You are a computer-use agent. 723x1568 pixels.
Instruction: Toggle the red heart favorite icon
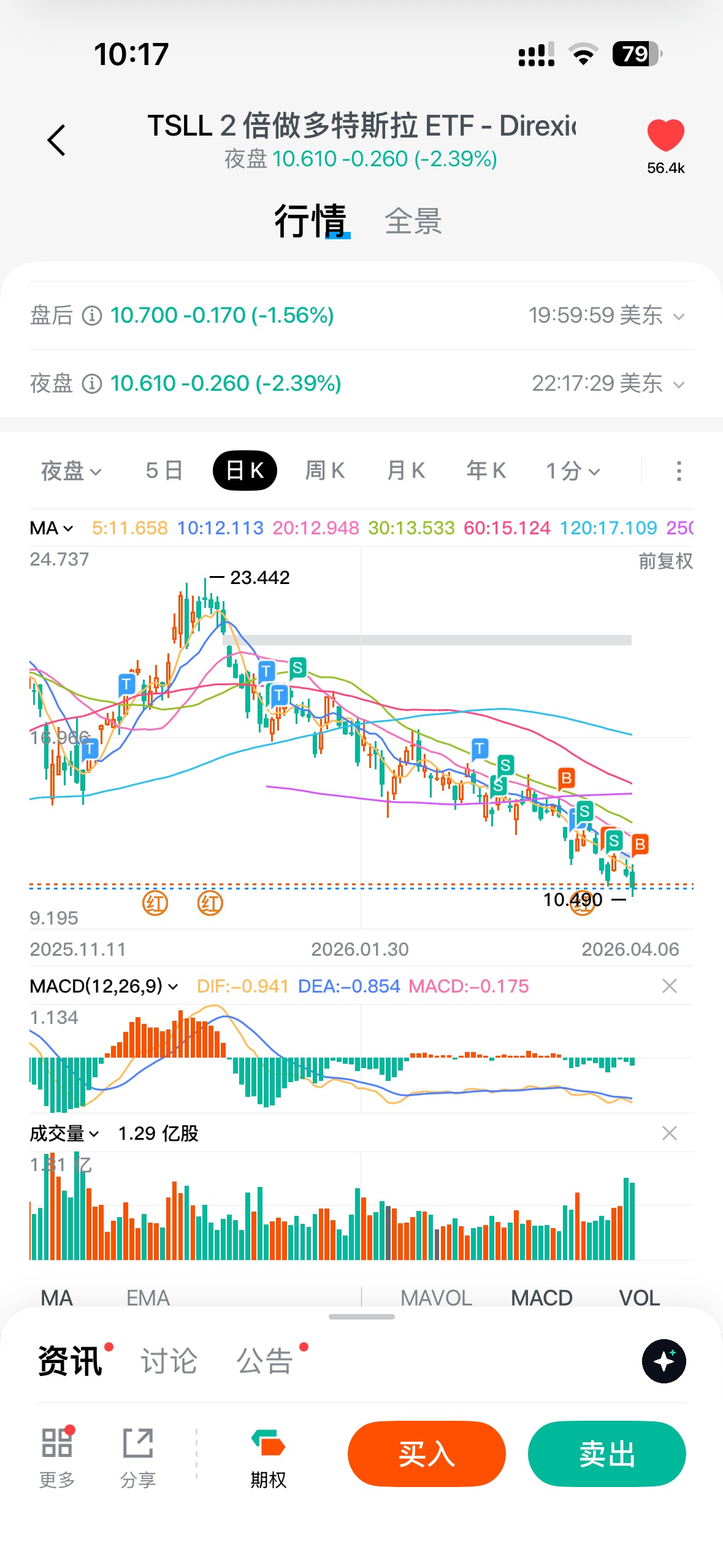665,136
